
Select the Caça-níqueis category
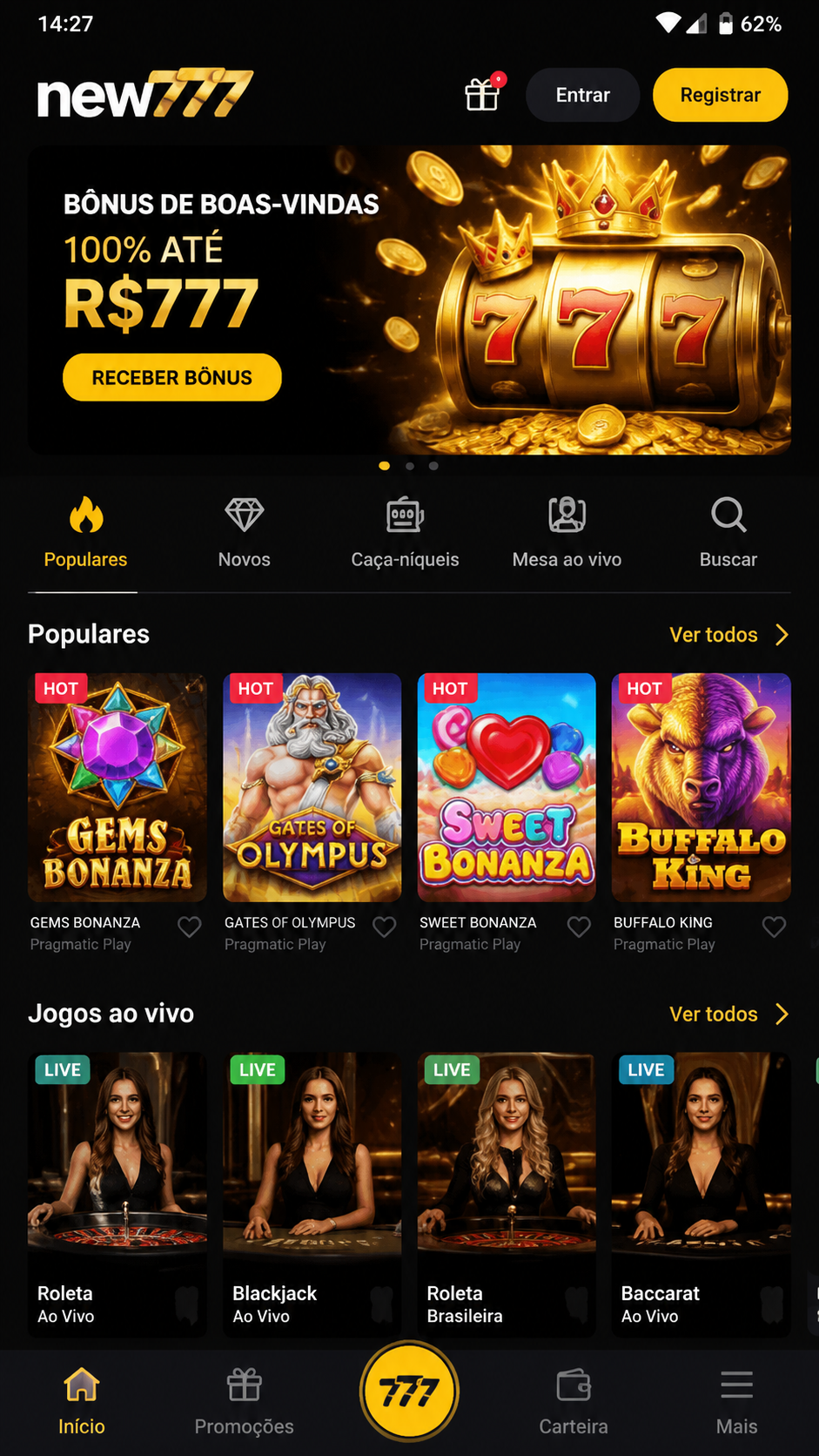pyautogui.click(x=405, y=533)
